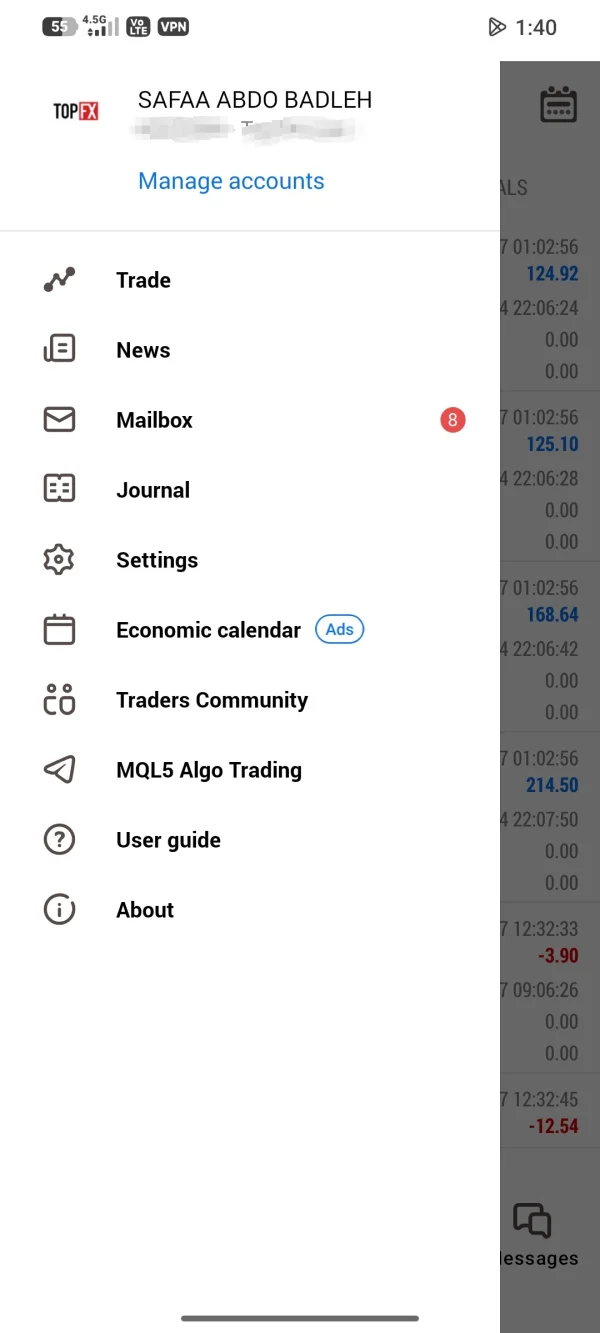Open the Mailbox with 8 unread

pyautogui.click(x=250, y=420)
